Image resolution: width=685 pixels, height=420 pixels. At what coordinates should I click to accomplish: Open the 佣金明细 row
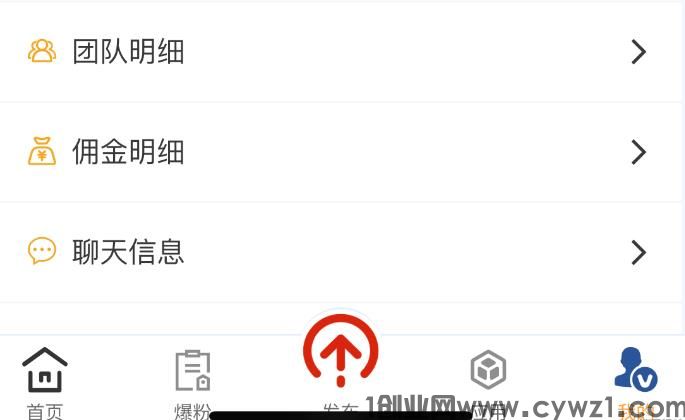click(340, 152)
